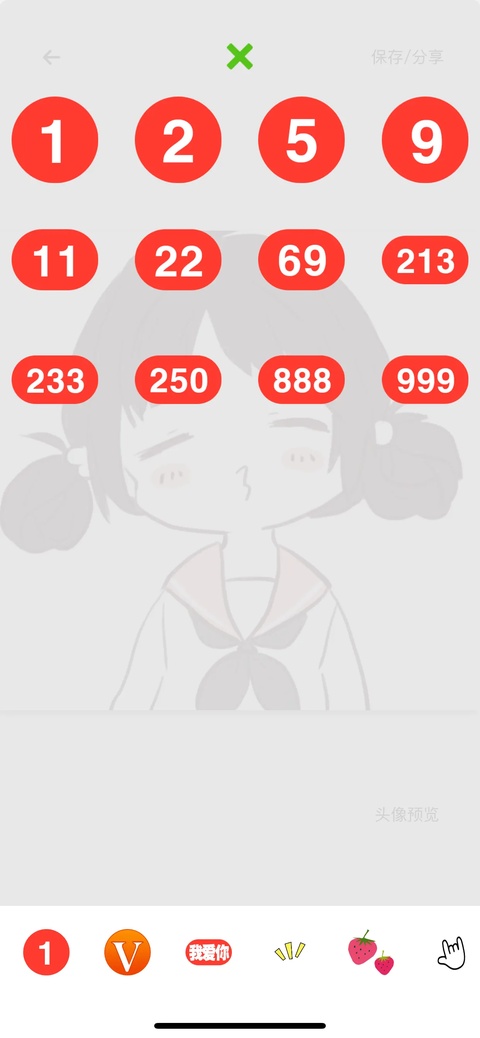Select the number 9 badge

425,140
